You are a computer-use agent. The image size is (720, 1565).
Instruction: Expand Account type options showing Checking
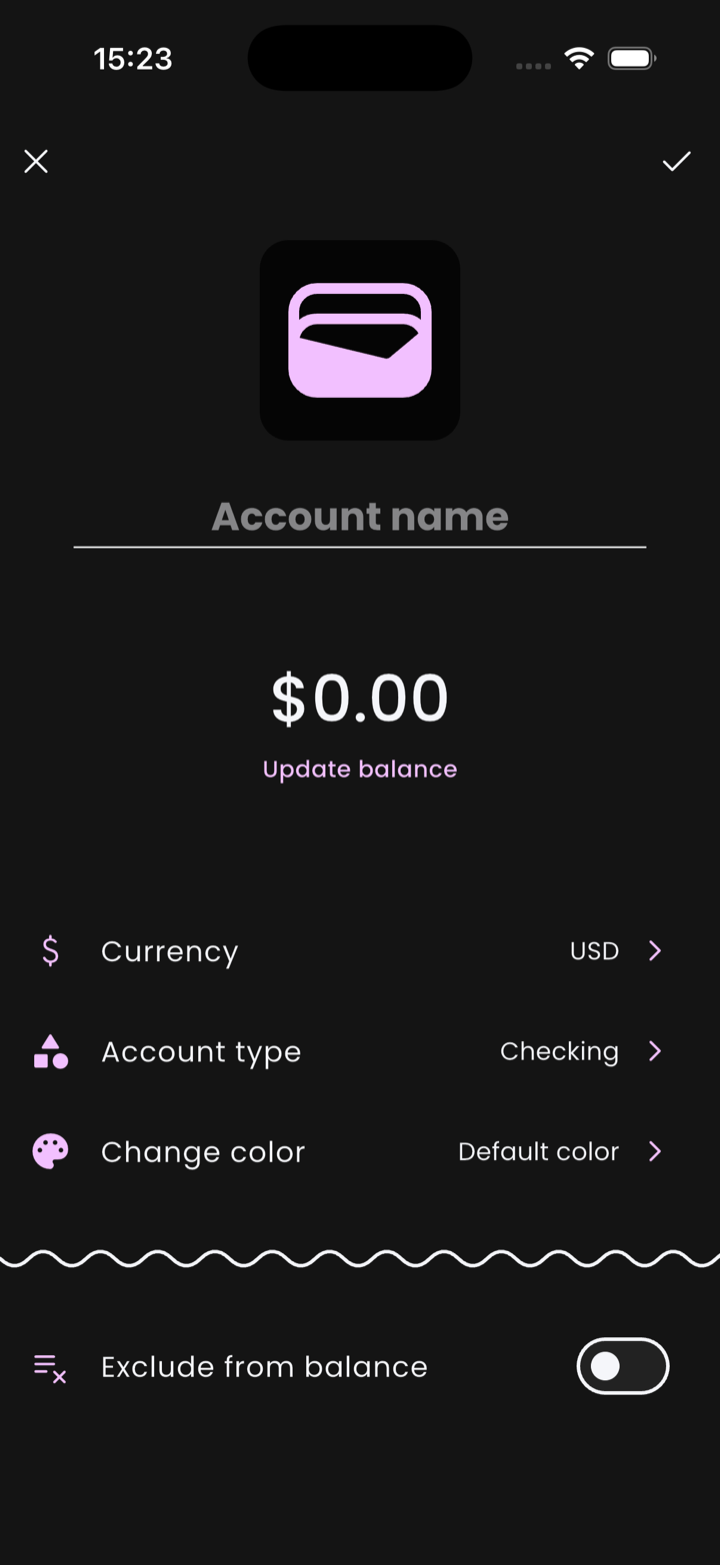tap(655, 1051)
